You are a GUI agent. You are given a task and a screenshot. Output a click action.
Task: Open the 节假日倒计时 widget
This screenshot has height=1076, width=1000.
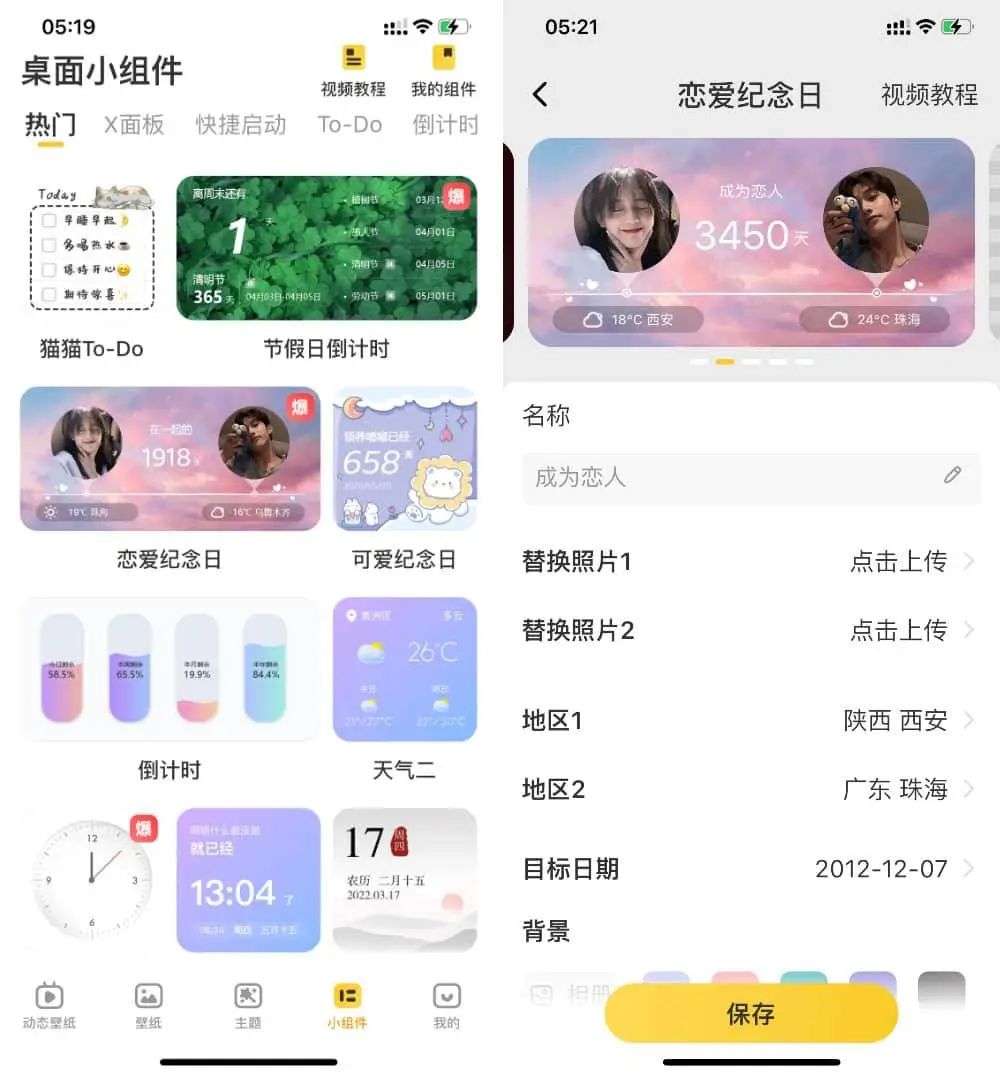[x=326, y=249]
